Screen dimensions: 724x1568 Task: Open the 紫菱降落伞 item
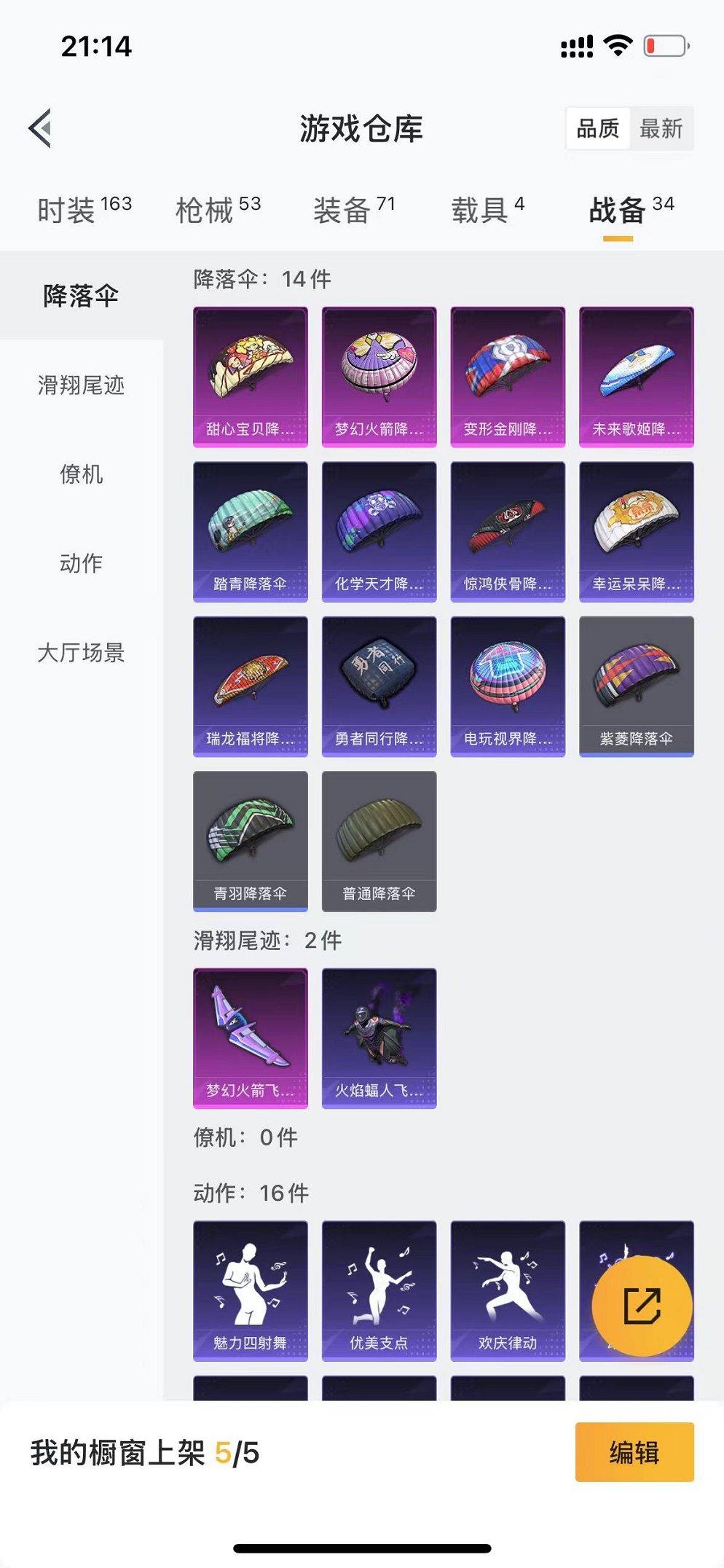pyautogui.click(x=636, y=686)
